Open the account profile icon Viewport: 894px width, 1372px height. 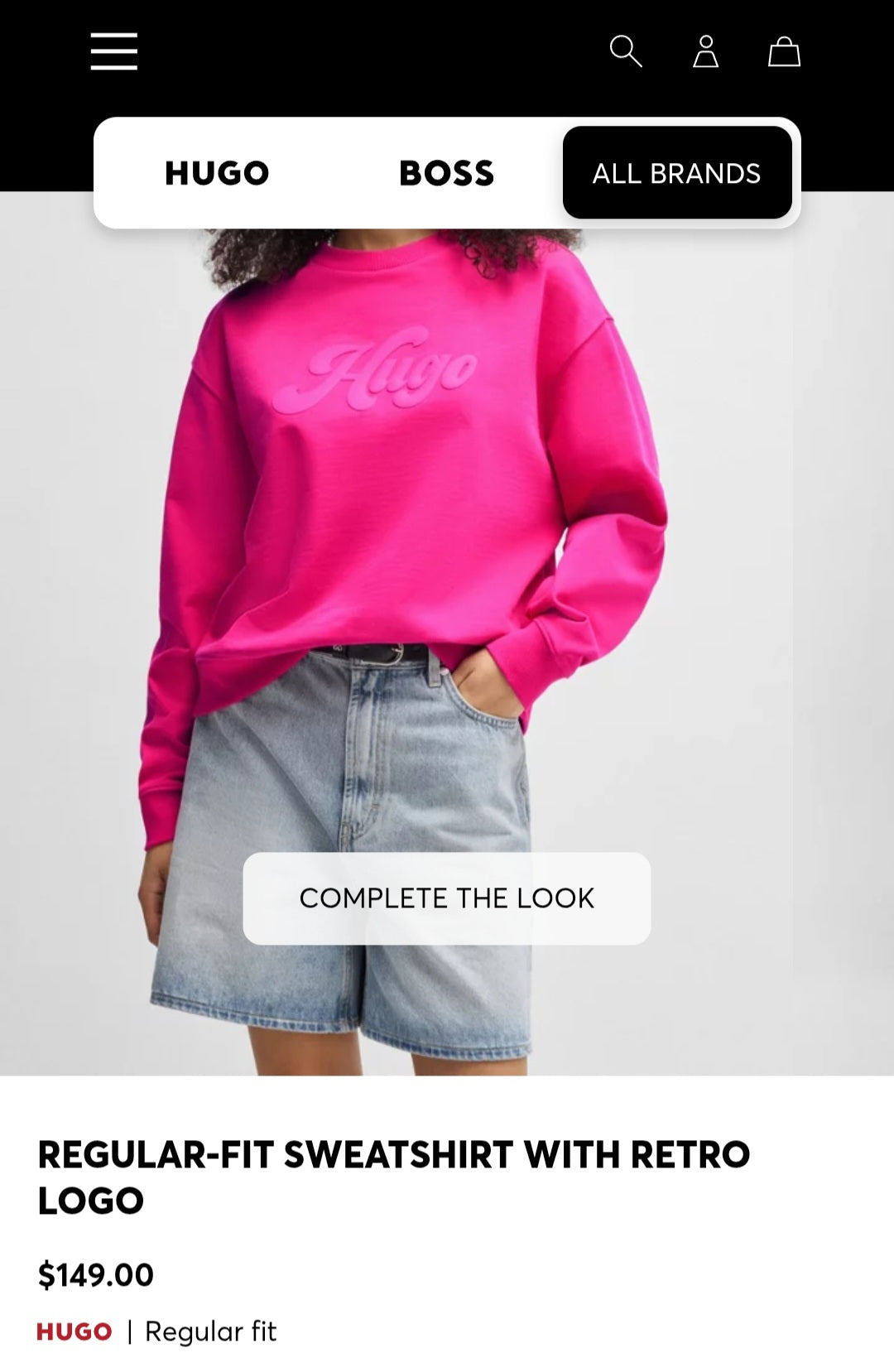(705, 51)
